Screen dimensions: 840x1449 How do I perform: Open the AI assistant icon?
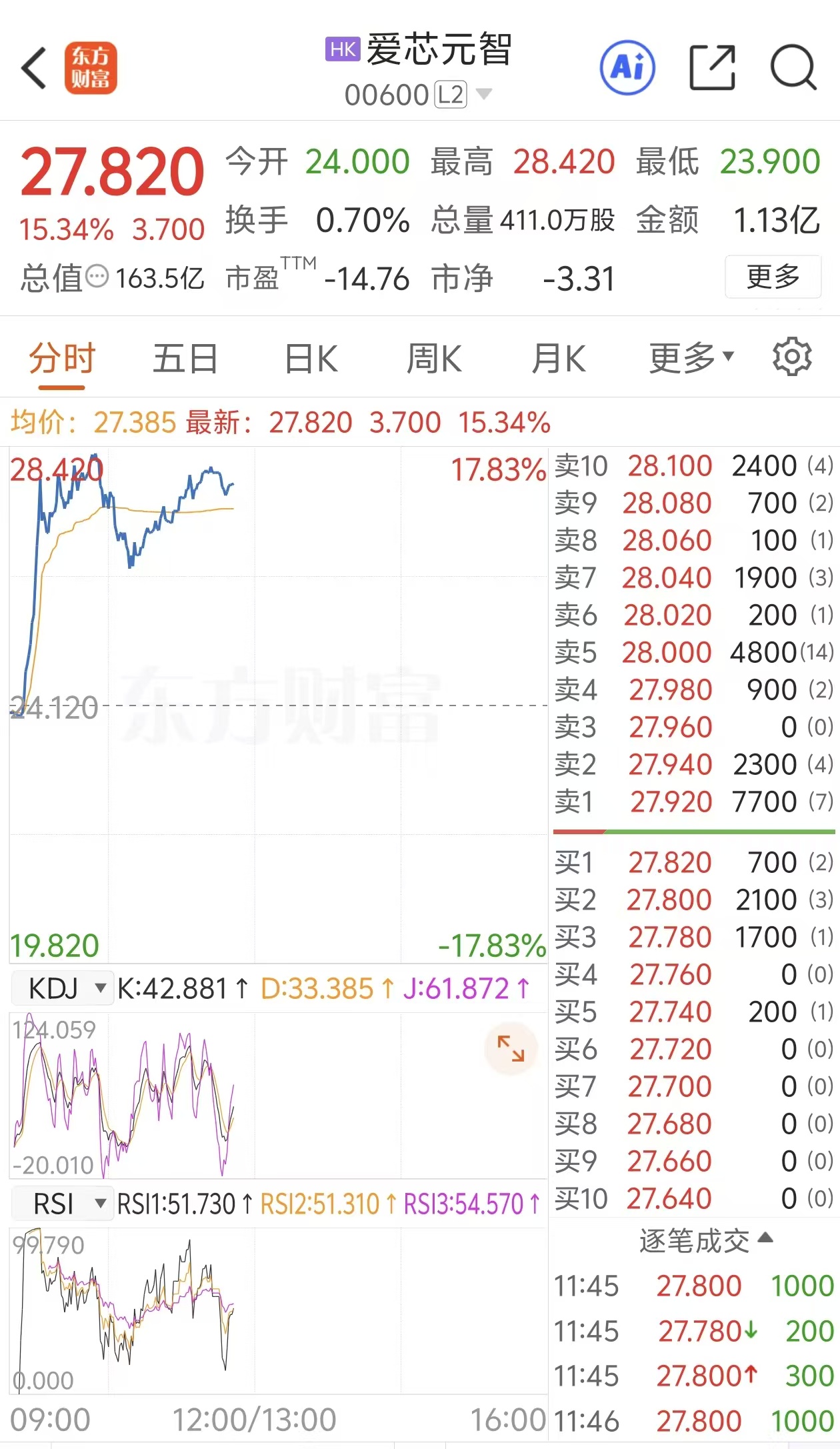pyautogui.click(x=627, y=68)
